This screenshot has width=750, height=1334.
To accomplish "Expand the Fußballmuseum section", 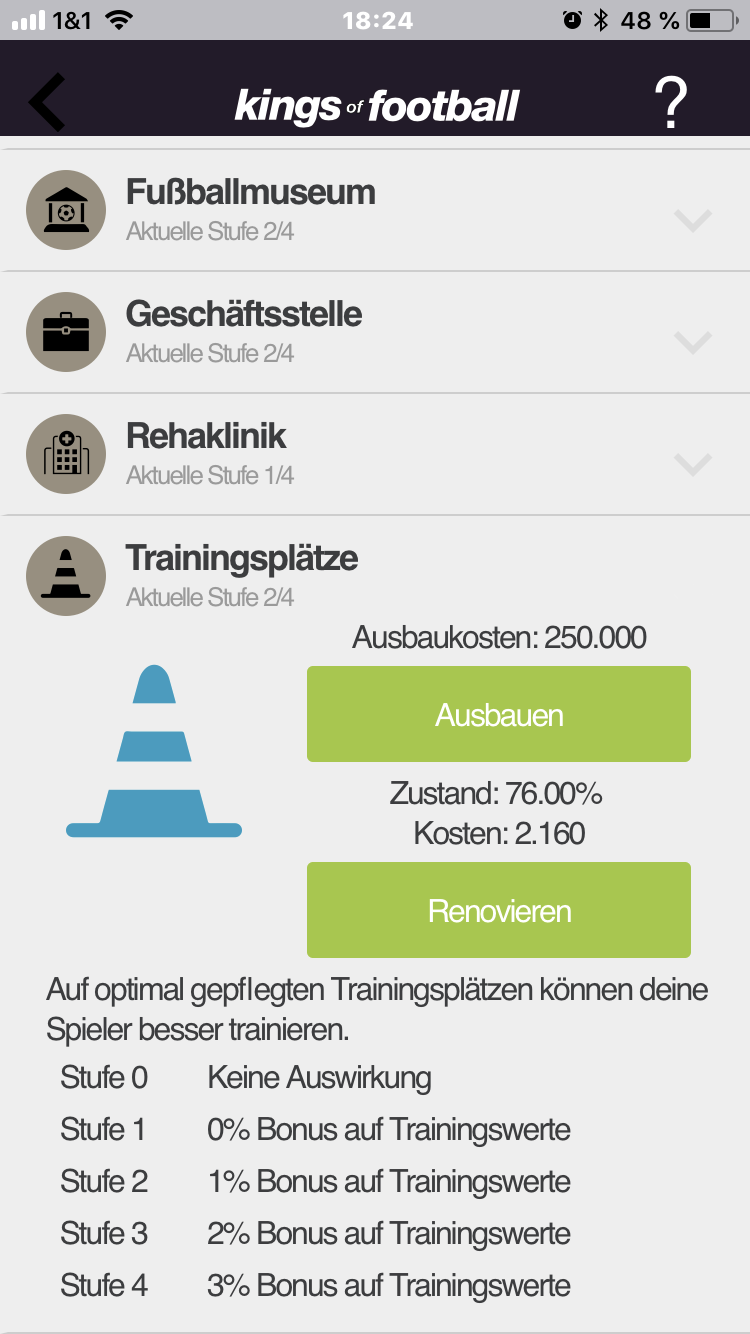I will click(692, 220).
